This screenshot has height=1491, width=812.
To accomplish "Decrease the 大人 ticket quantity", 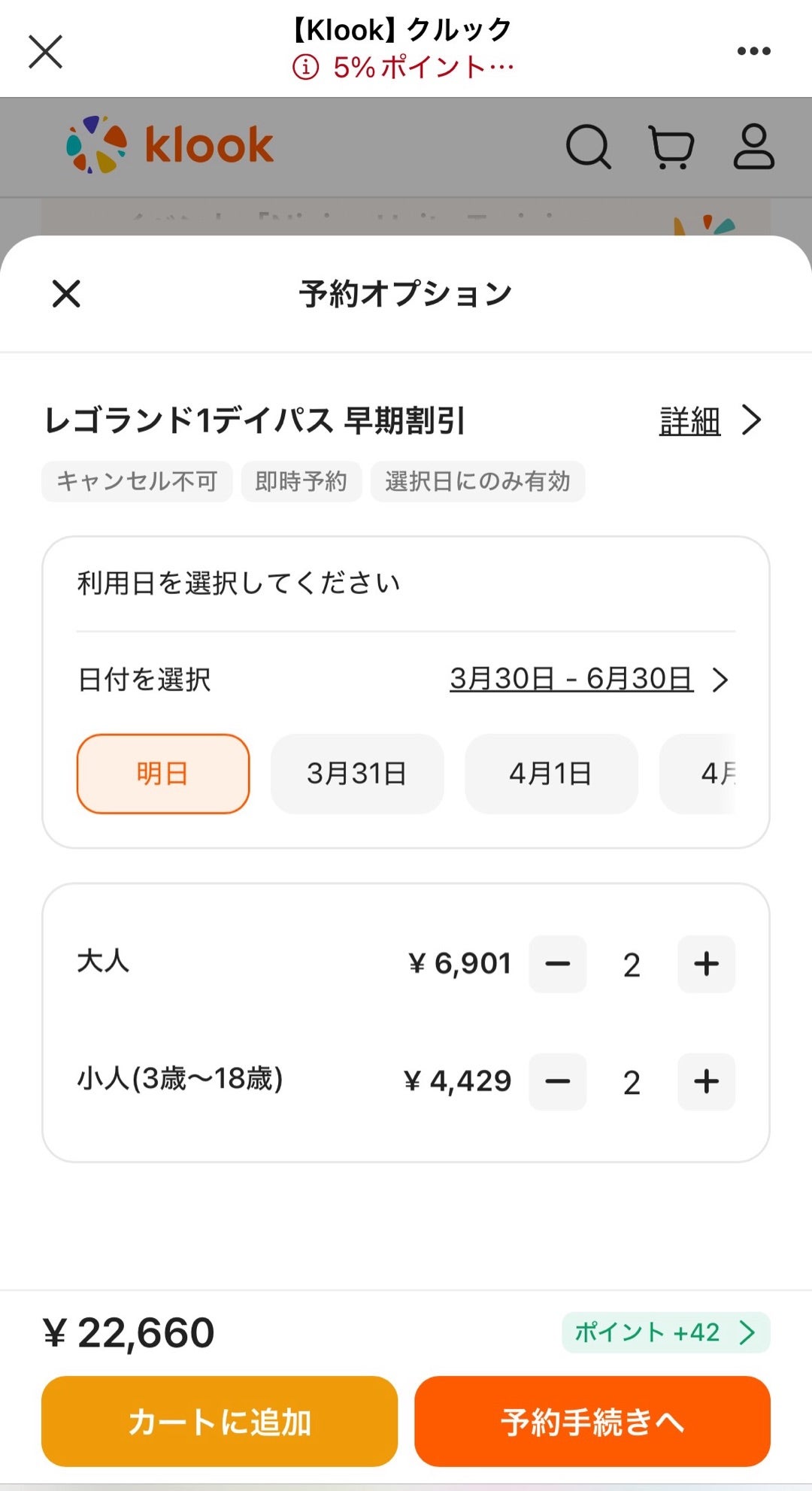I will [x=557, y=964].
